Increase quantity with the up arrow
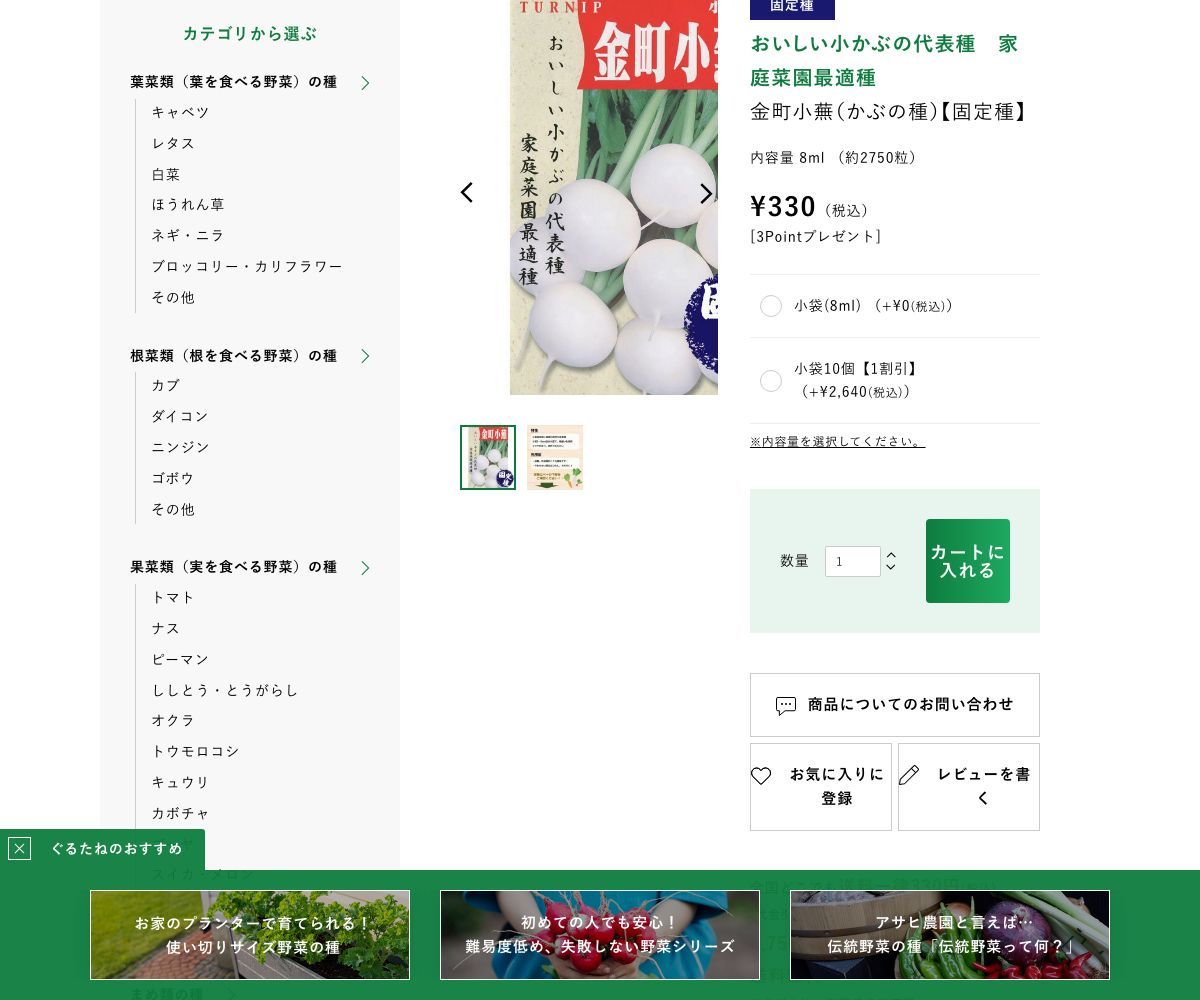1200x1000 pixels. point(891,555)
